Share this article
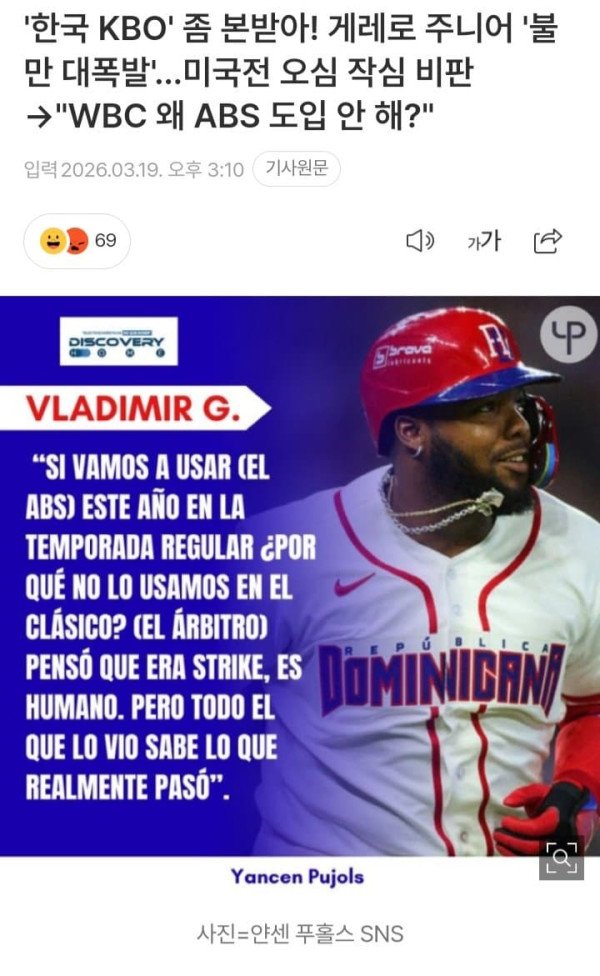Image resolution: width=600 pixels, height=976 pixels. click(x=549, y=240)
